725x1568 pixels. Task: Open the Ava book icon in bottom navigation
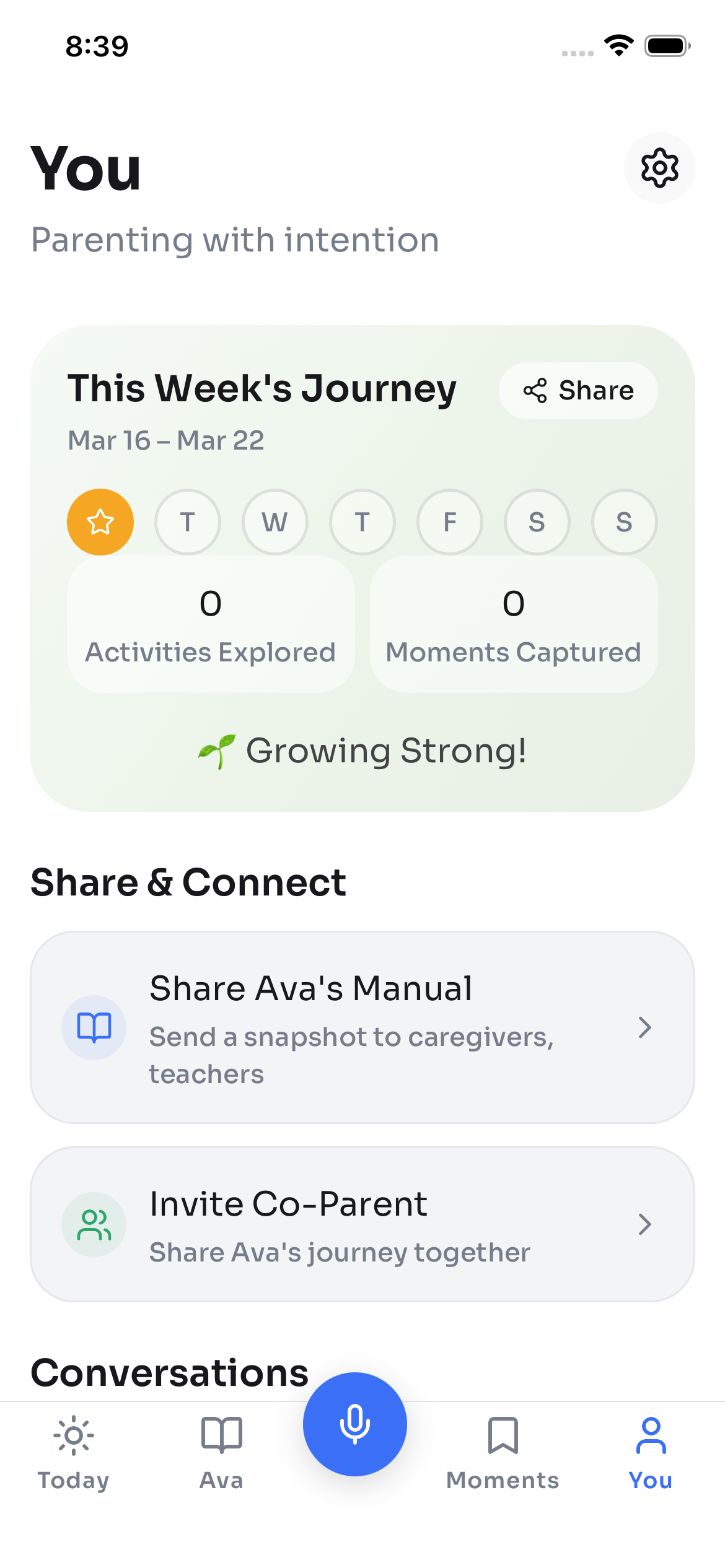coord(221,1435)
